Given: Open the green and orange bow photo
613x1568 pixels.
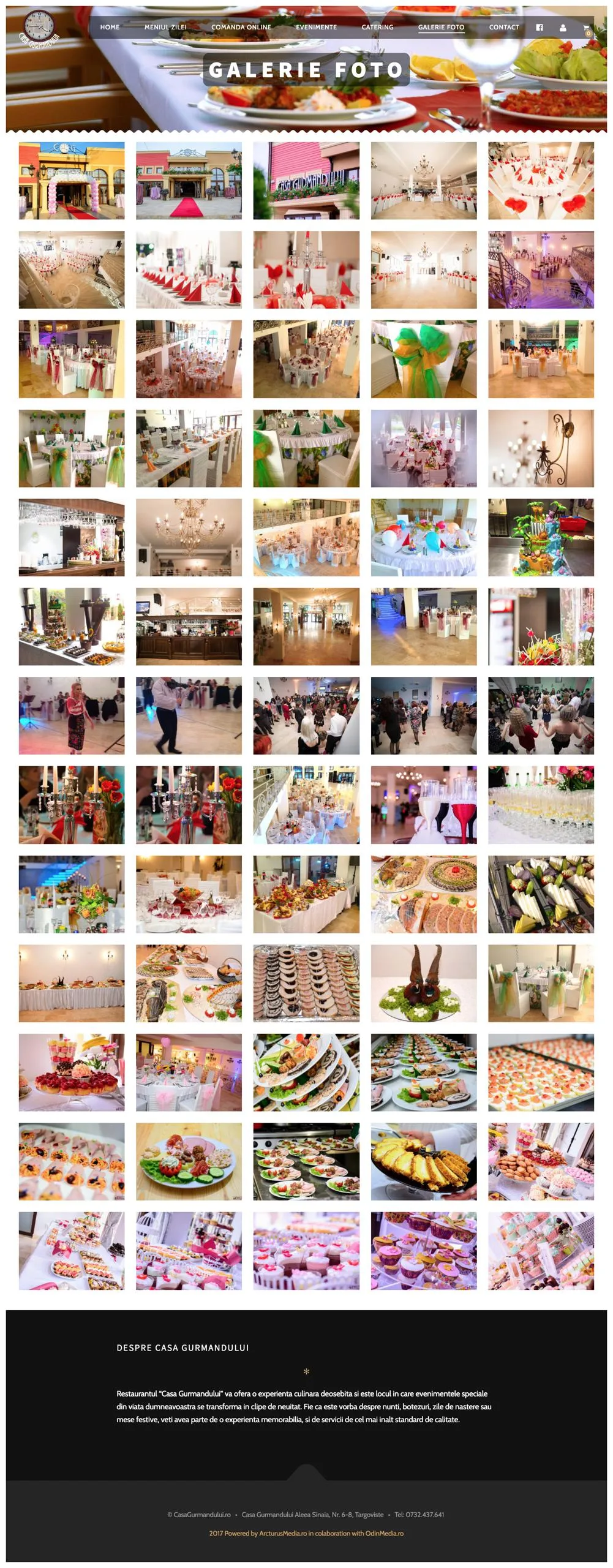Looking at the screenshot, I should pos(424,359).
